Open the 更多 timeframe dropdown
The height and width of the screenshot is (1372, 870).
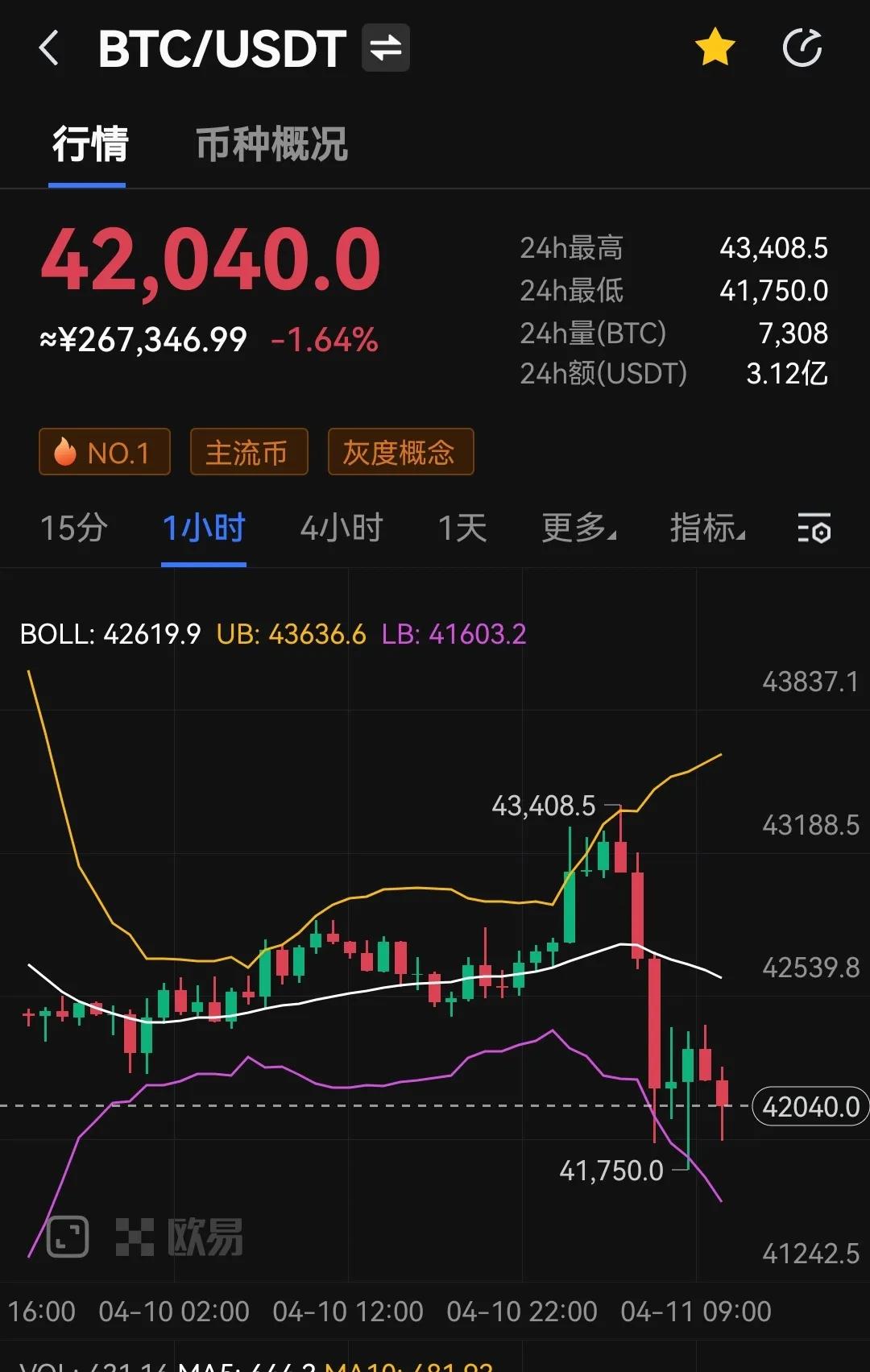pos(578,529)
